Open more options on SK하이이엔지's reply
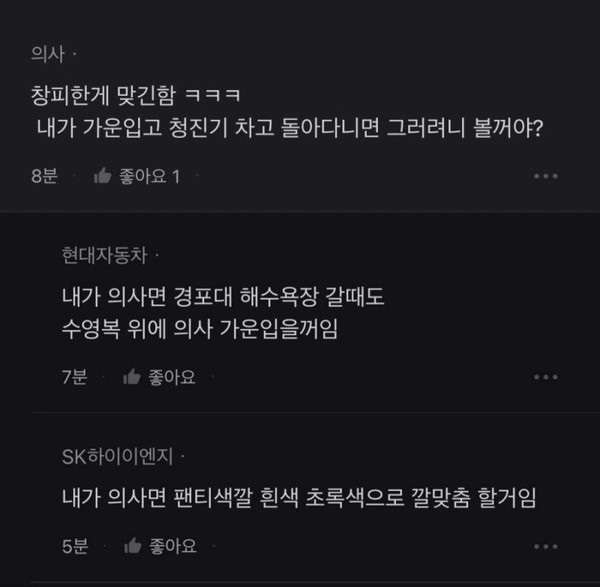 tap(546, 546)
